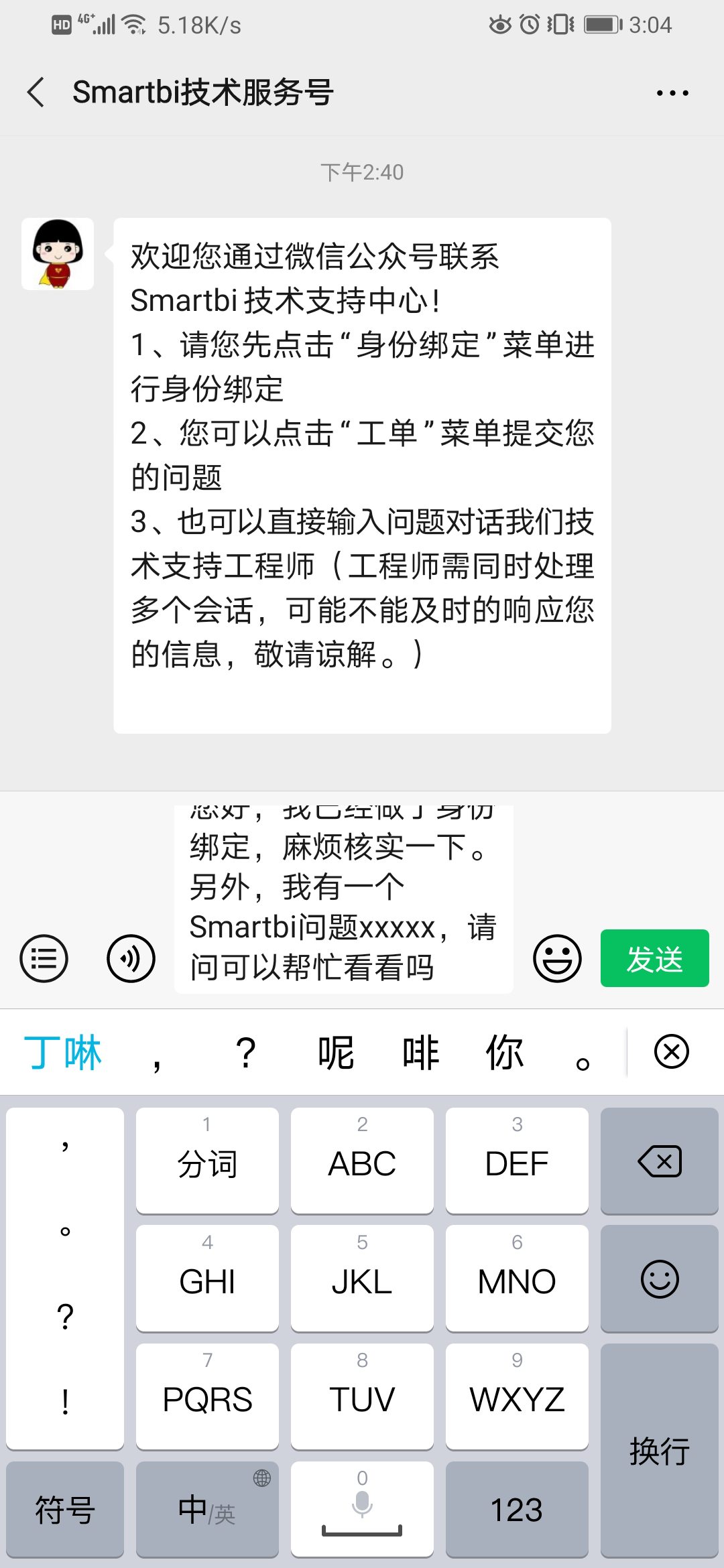Dismiss the keyboard suggestion bar
Image resolution: width=724 pixels, height=1568 pixels.
pos(671,1051)
